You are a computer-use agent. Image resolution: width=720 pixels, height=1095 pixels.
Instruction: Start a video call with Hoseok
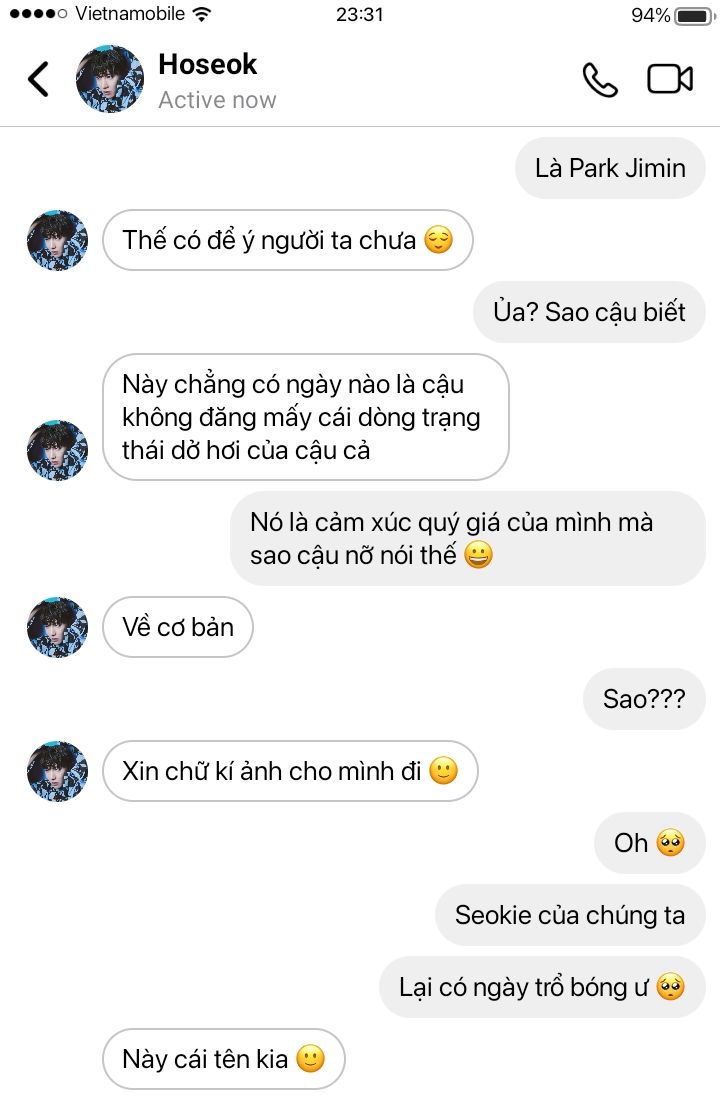pyautogui.click(x=670, y=79)
